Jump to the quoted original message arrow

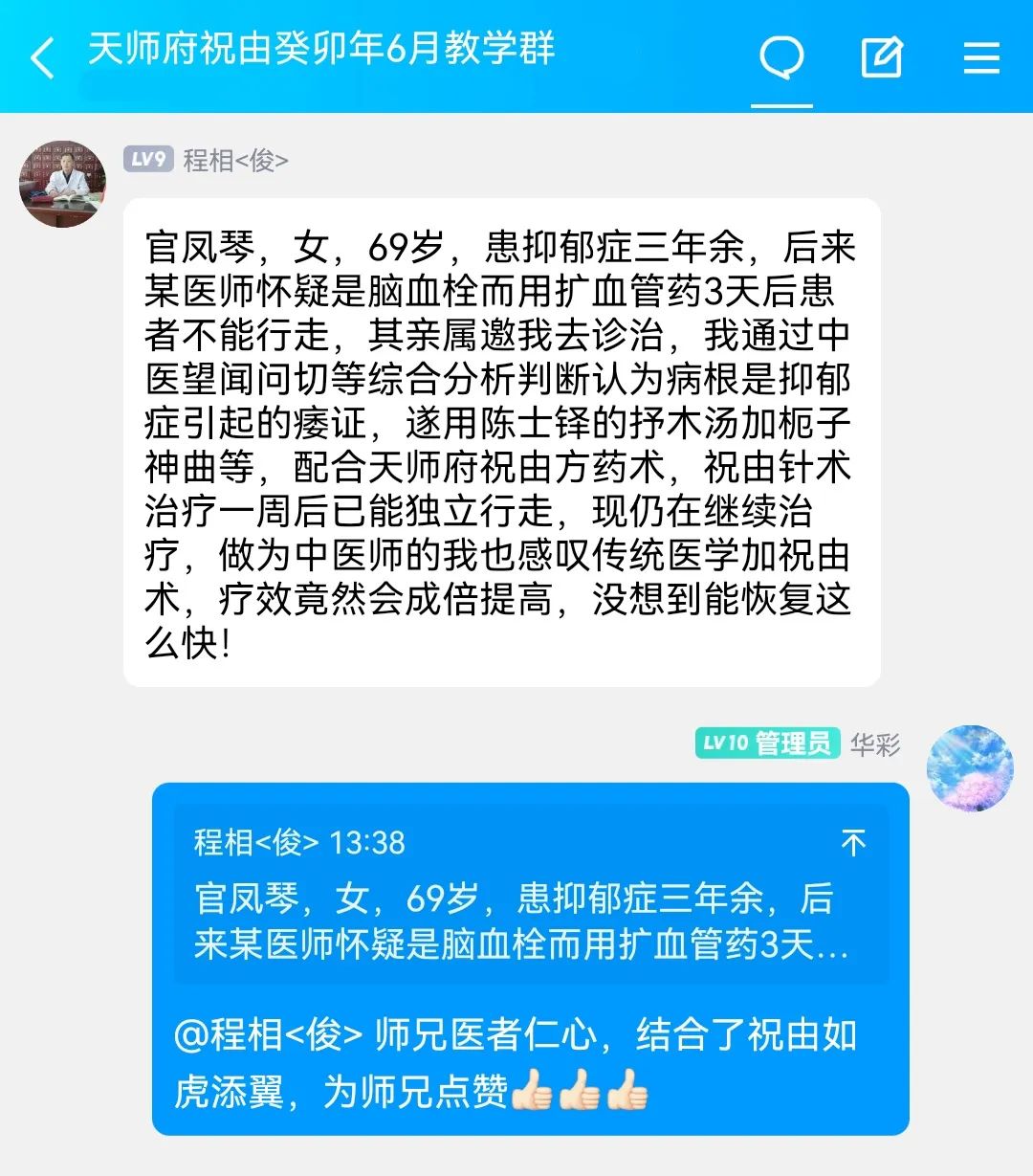pos(853,843)
